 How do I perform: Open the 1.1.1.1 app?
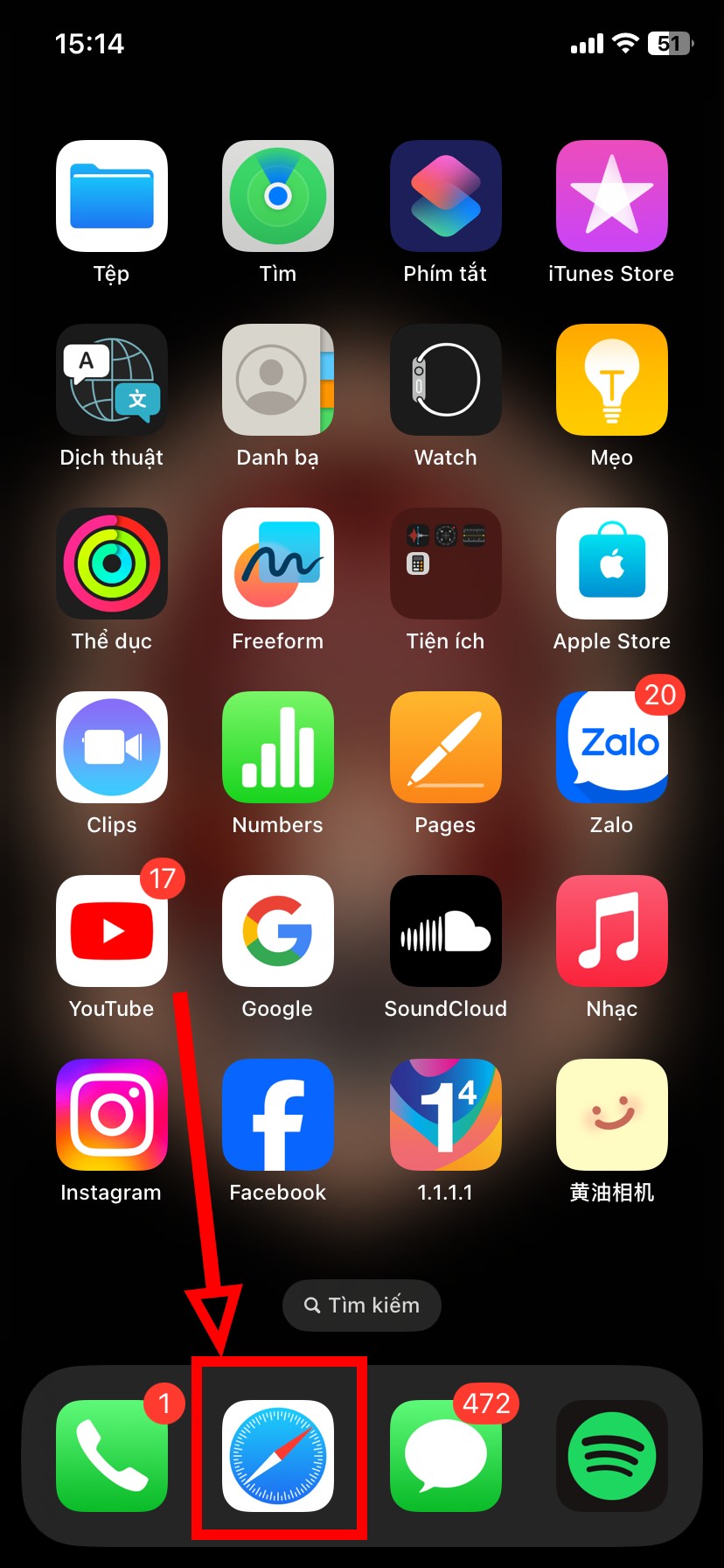445,1115
